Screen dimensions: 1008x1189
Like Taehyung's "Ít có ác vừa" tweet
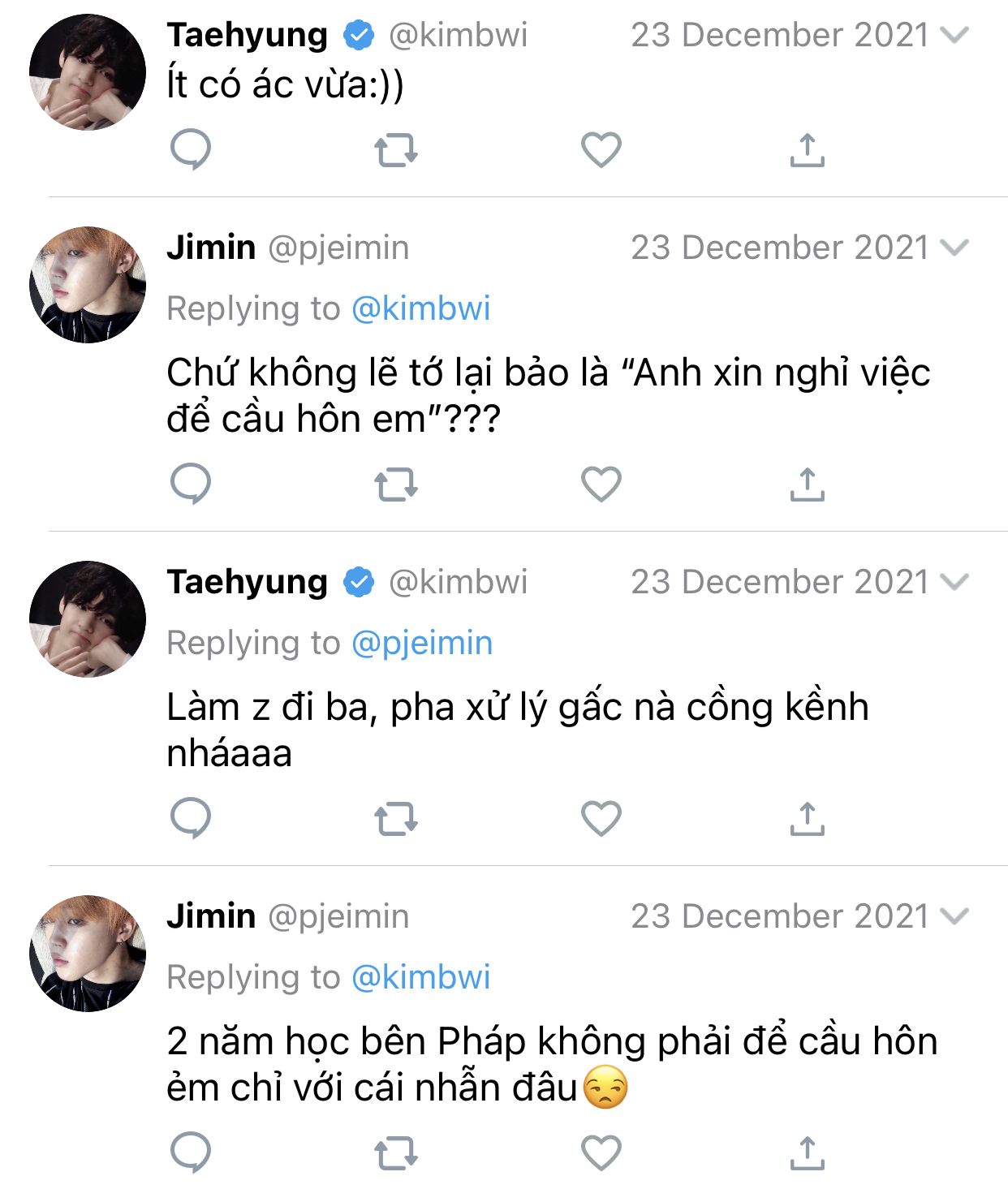[601, 149]
